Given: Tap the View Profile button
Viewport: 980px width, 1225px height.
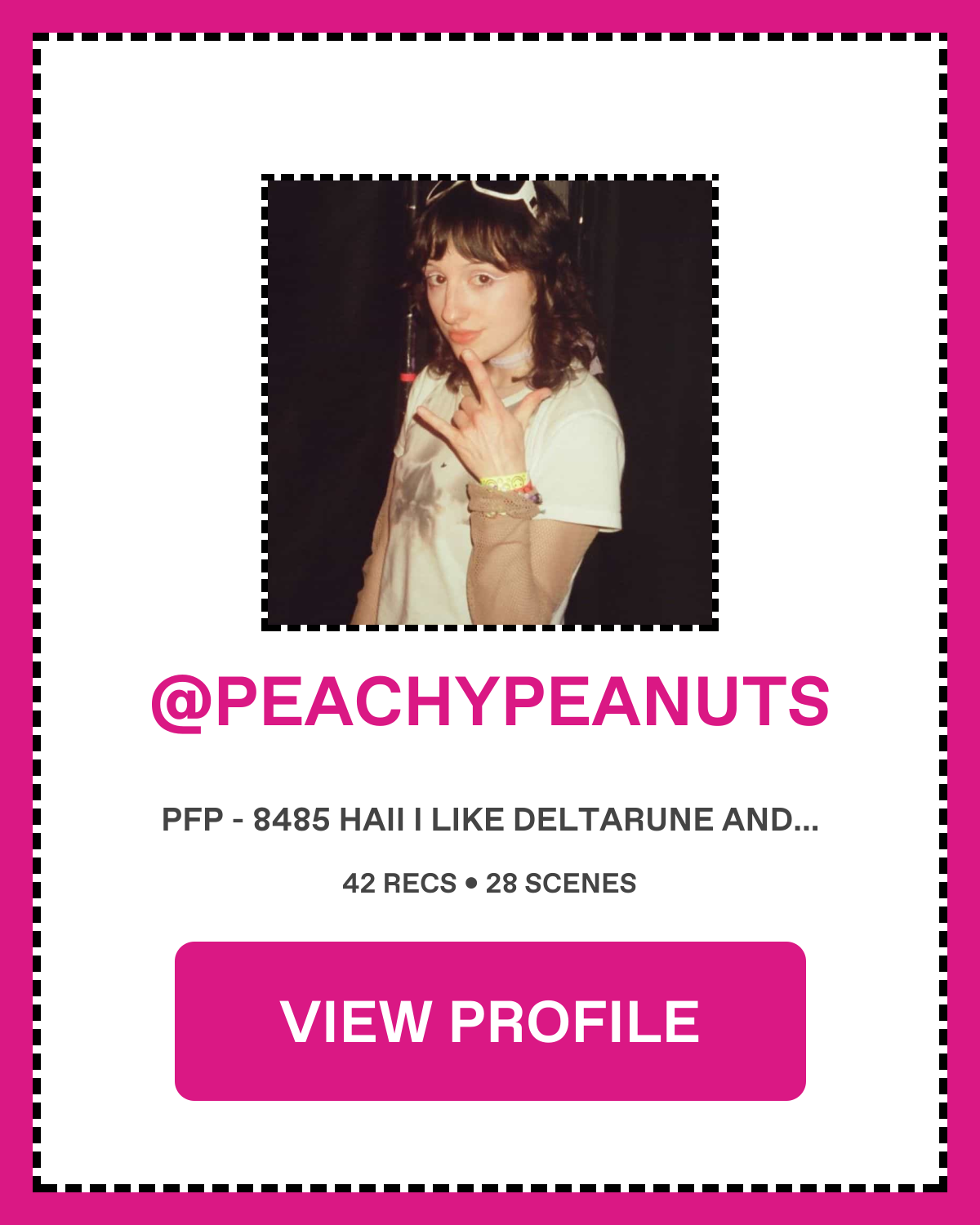Looking at the screenshot, I should (490, 1021).
